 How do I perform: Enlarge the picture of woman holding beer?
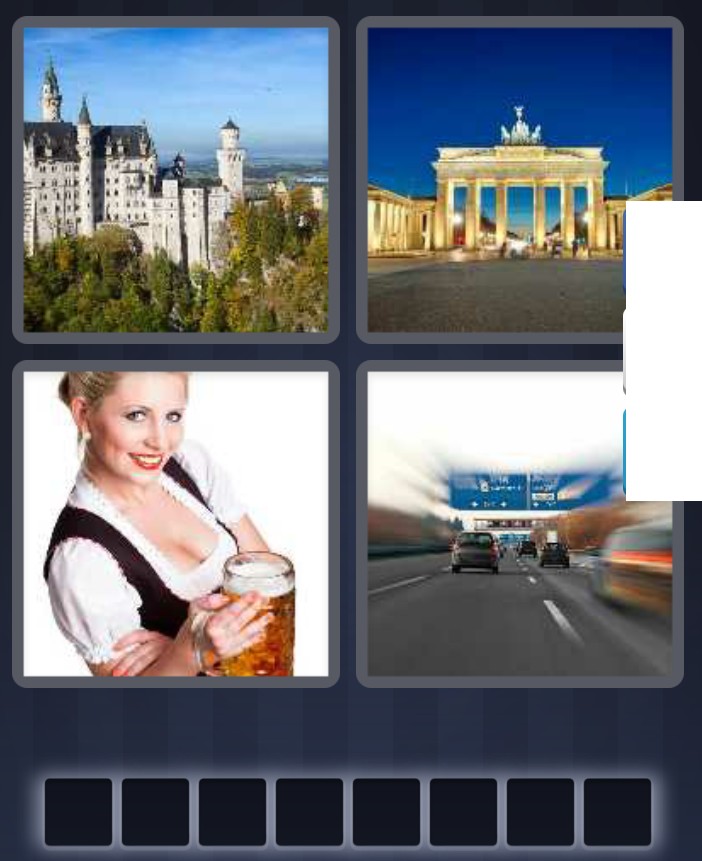click(176, 524)
